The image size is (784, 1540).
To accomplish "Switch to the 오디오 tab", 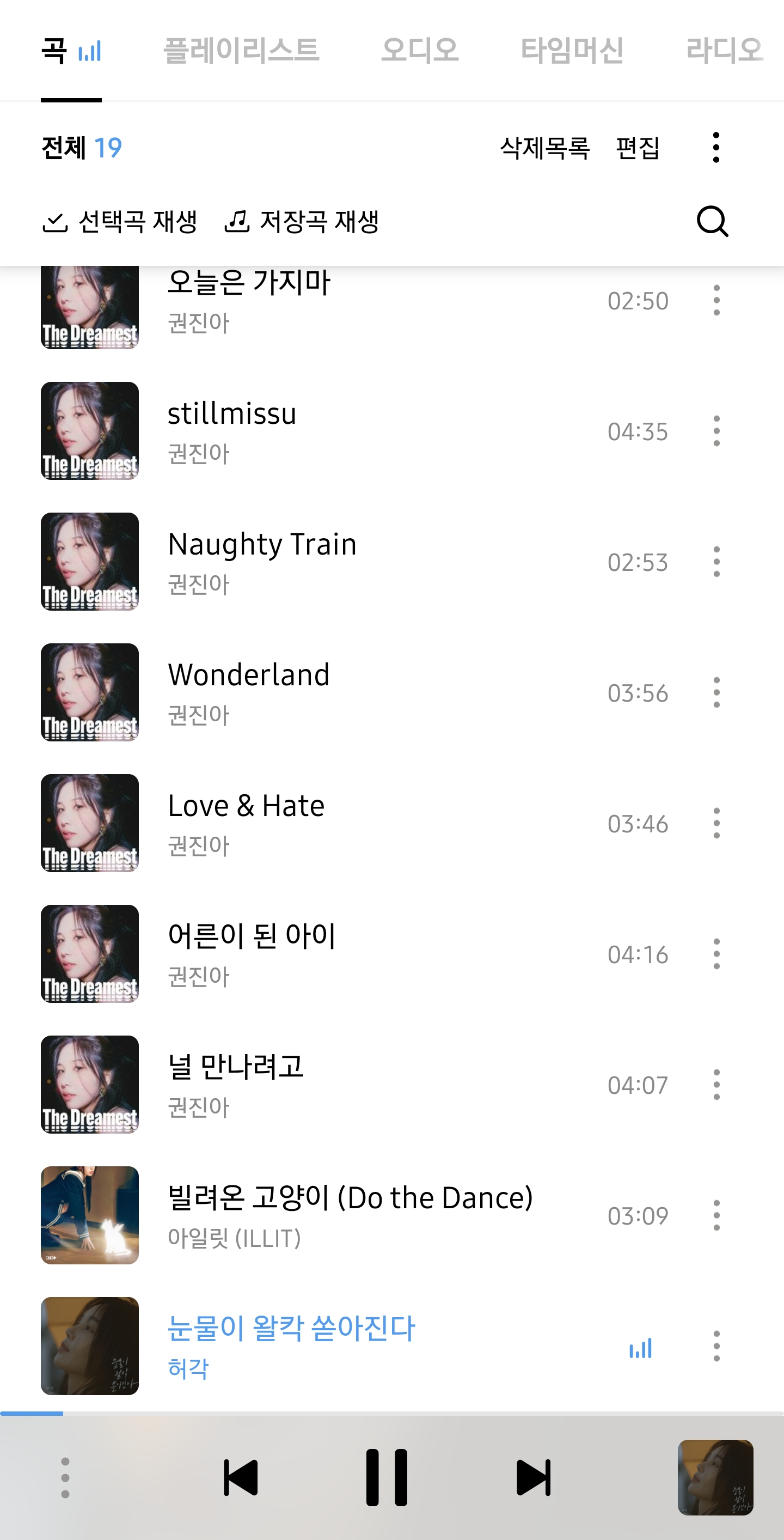I will 419,50.
